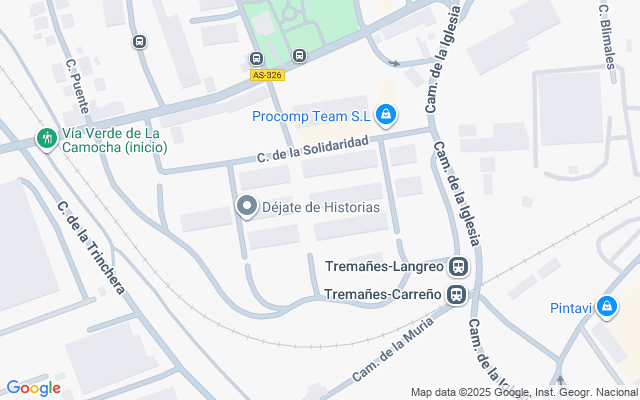Tap the bus stop icon near C. Puente
640x400 pixels.
(138, 42)
